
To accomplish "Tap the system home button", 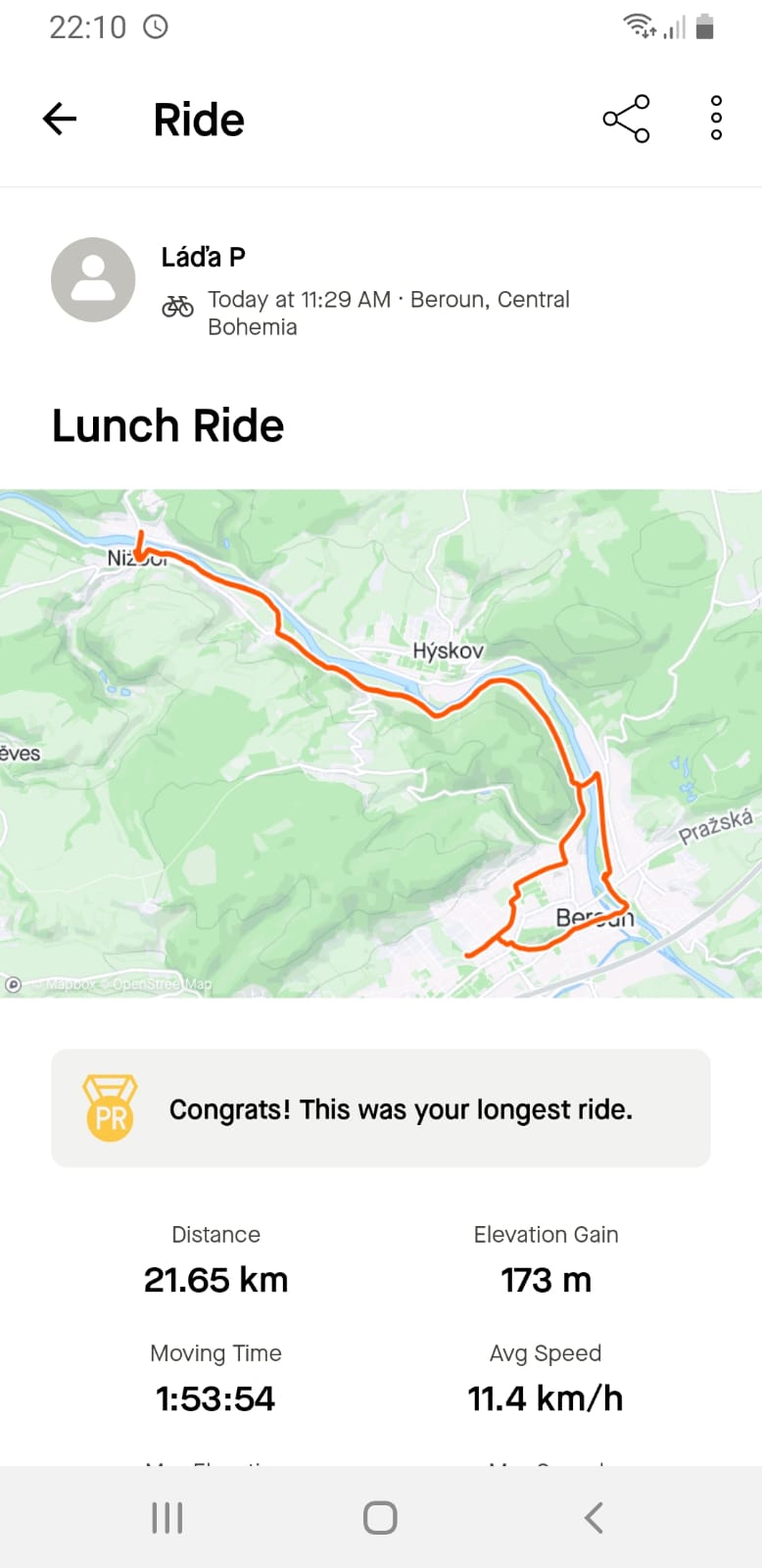I will tap(380, 1518).
